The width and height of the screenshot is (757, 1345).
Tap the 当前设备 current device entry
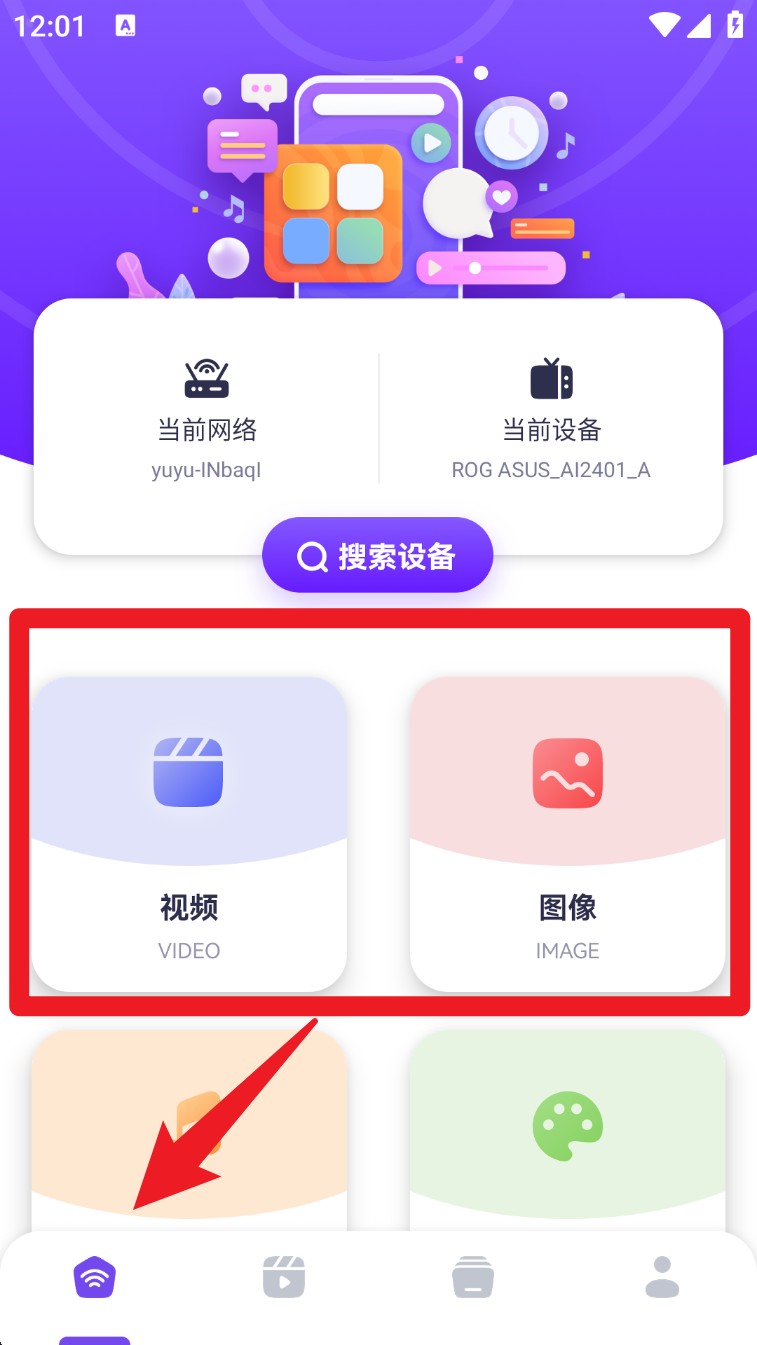point(551,418)
